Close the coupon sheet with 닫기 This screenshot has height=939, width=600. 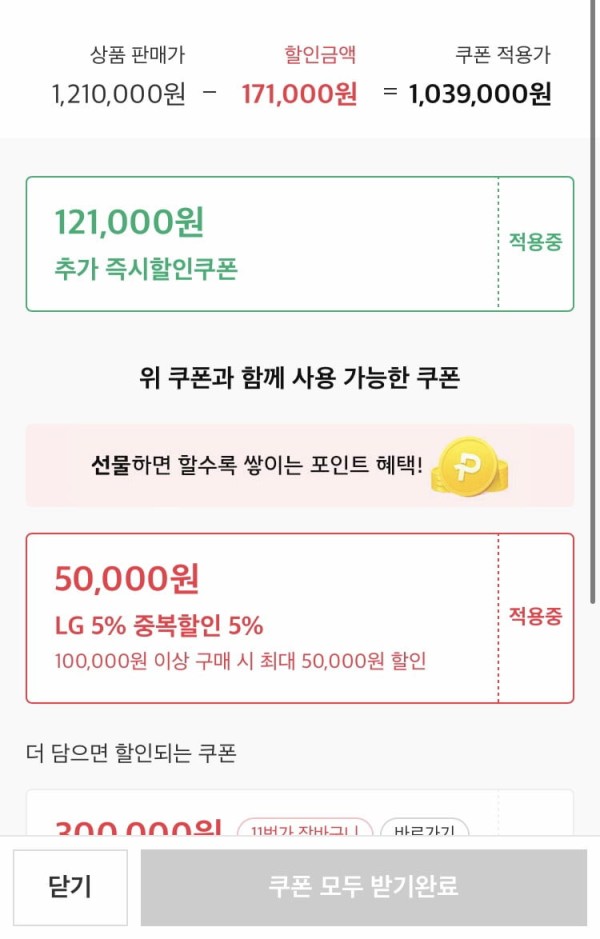(x=70, y=887)
